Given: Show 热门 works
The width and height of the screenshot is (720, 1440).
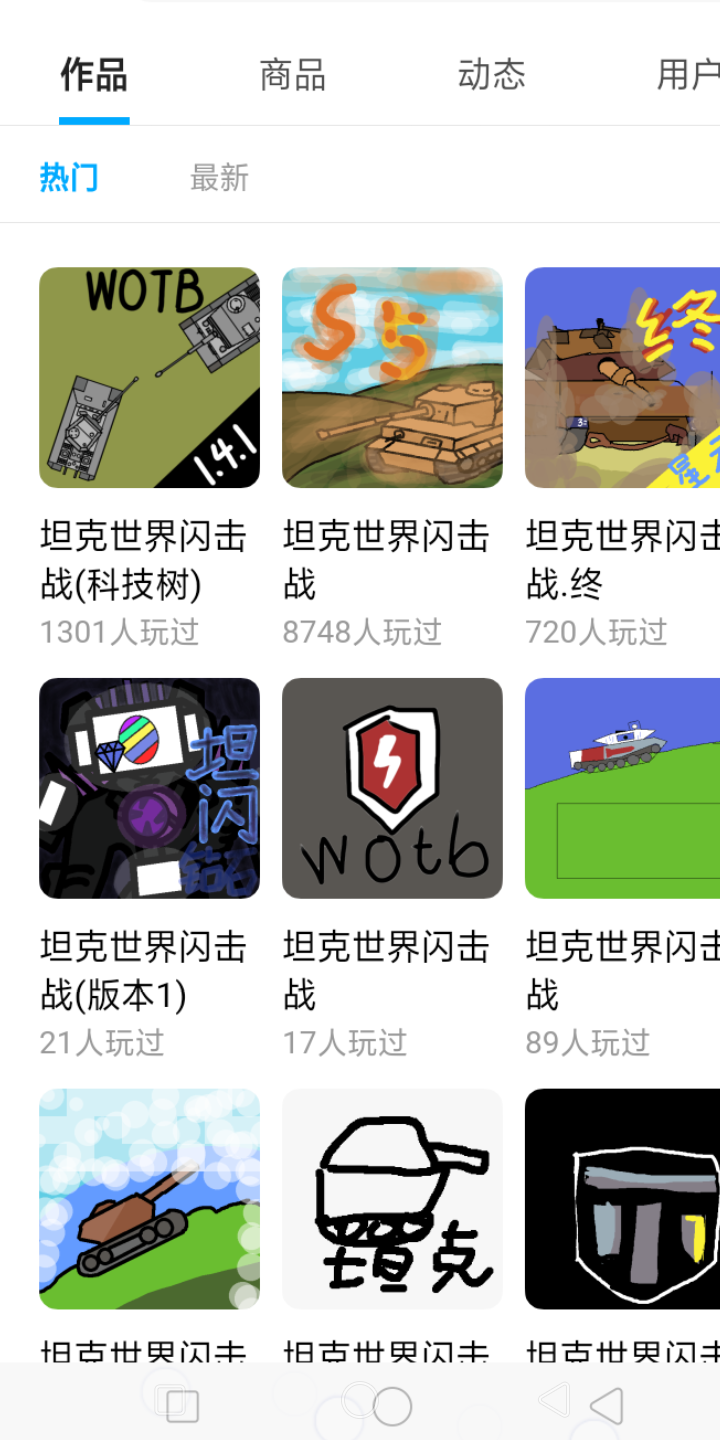Looking at the screenshot, I should [68, 178].
